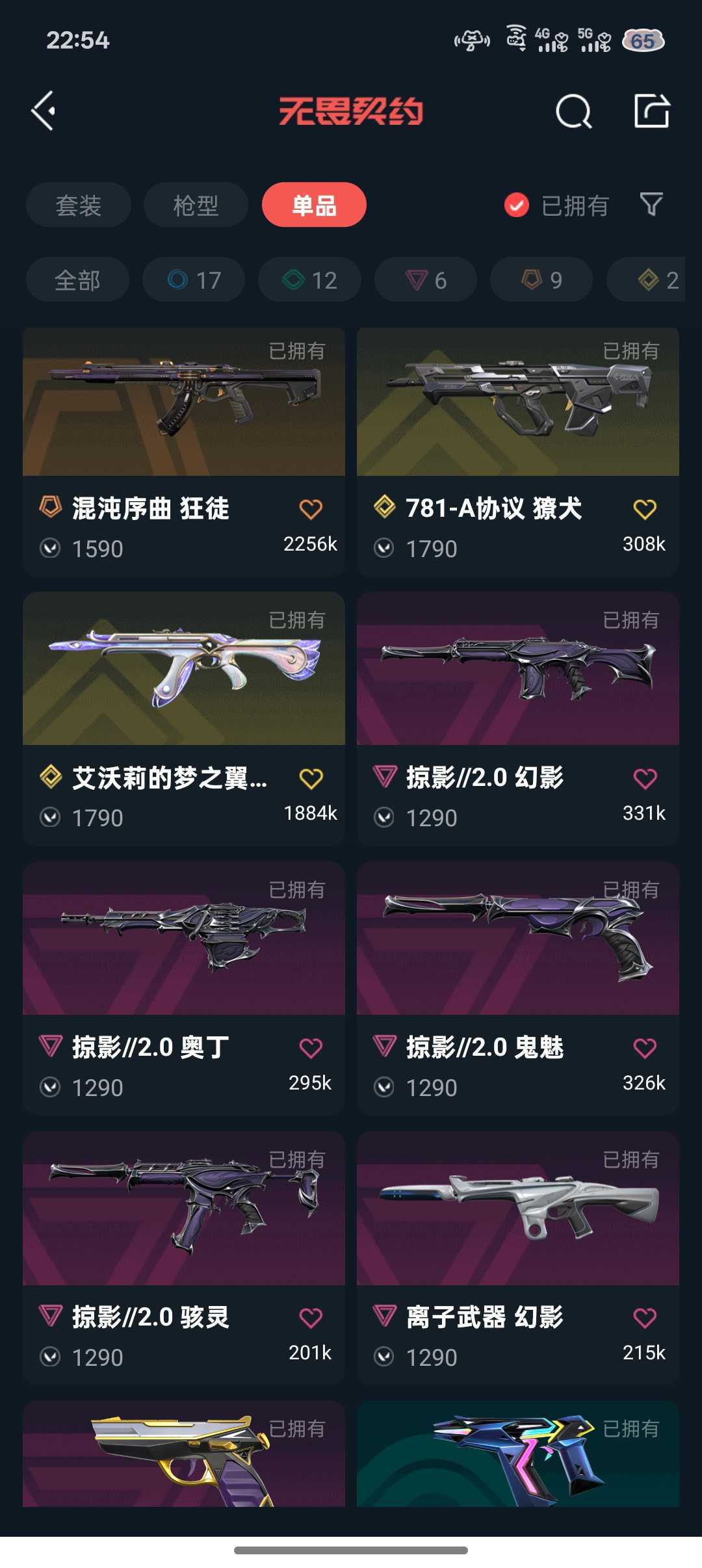Toggle the 已拥有 checkbox
Image resolution: width=702 pixels, height=1568 pixels.
point(517,205)
